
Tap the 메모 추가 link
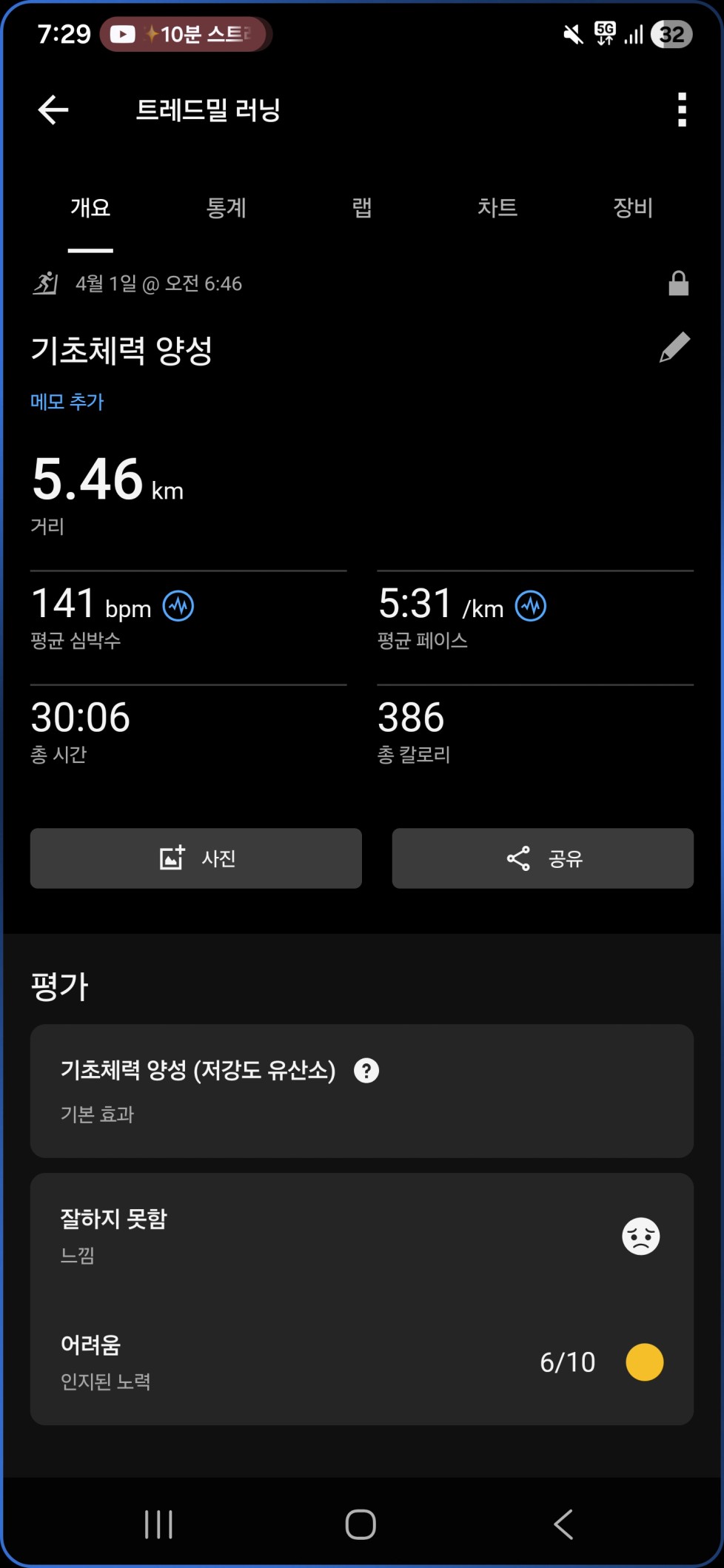(67, 402)
